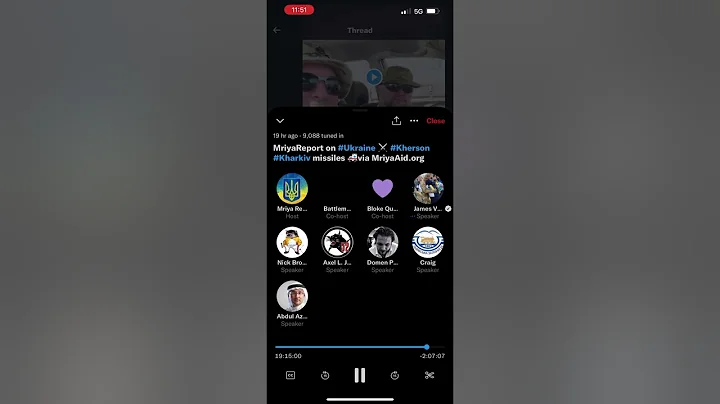Image resolution: width=720 pixels, height=404 pixels.
Task: Open host Mriya Re... profile
Action: click(x=292, y=188)
